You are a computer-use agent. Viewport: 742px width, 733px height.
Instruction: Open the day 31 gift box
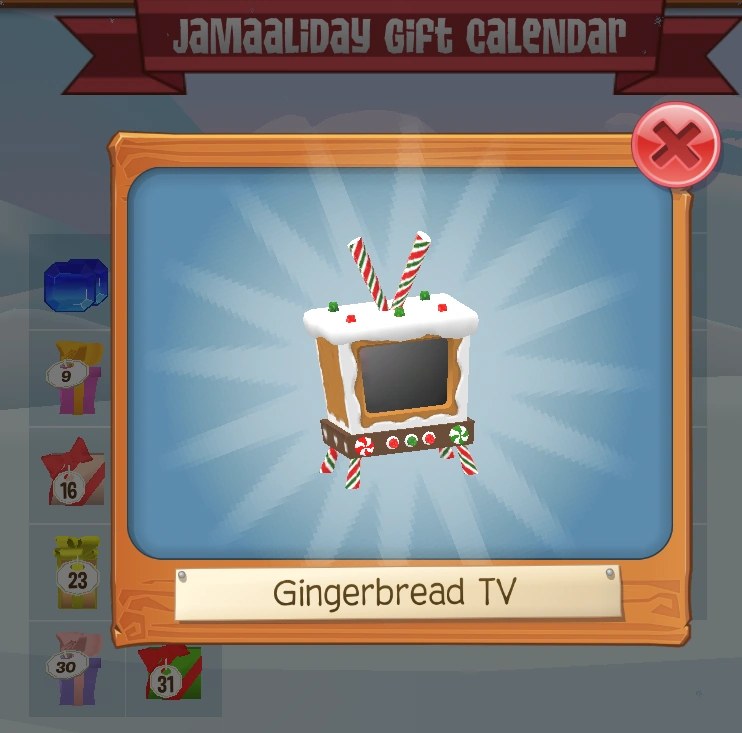[170, 672]
